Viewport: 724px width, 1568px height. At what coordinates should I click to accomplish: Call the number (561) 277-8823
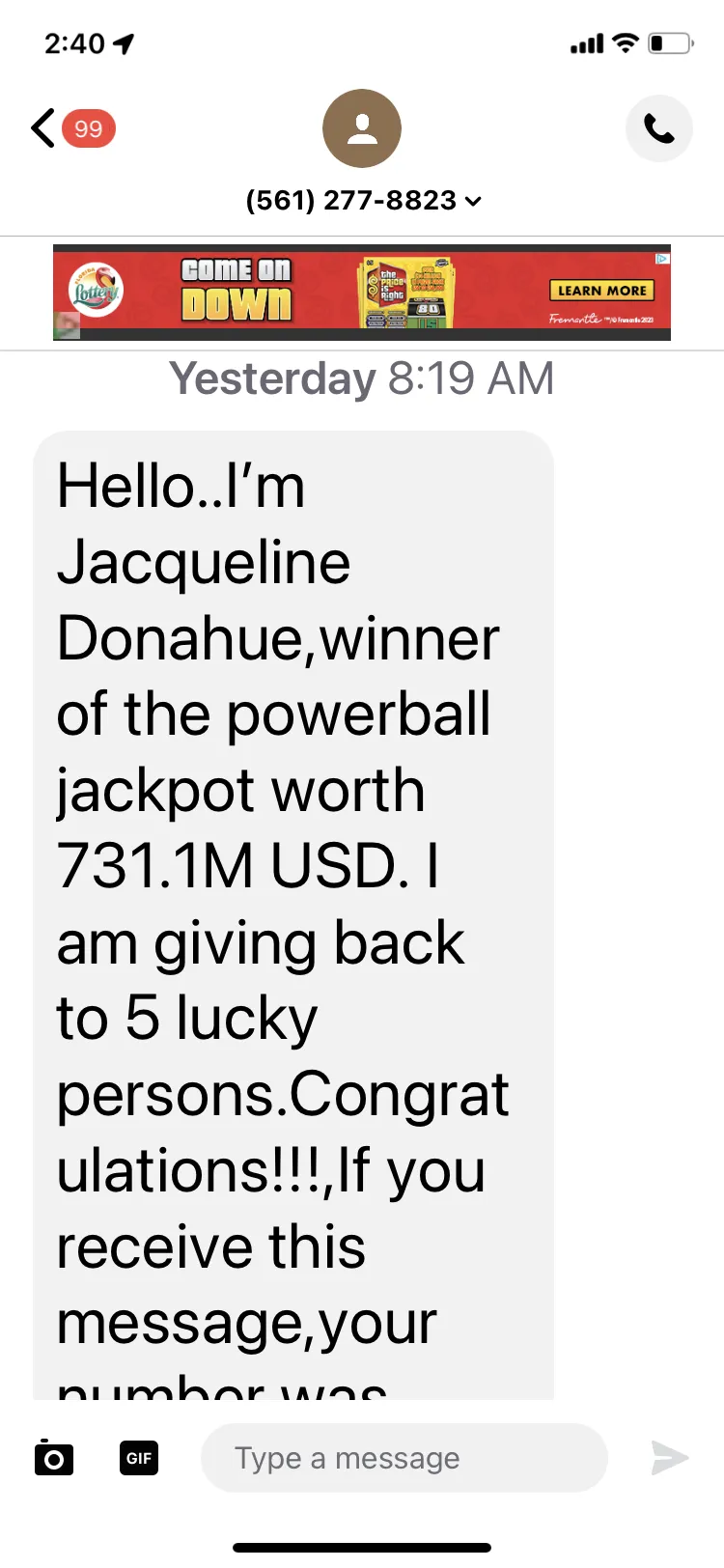click(659, 128)
